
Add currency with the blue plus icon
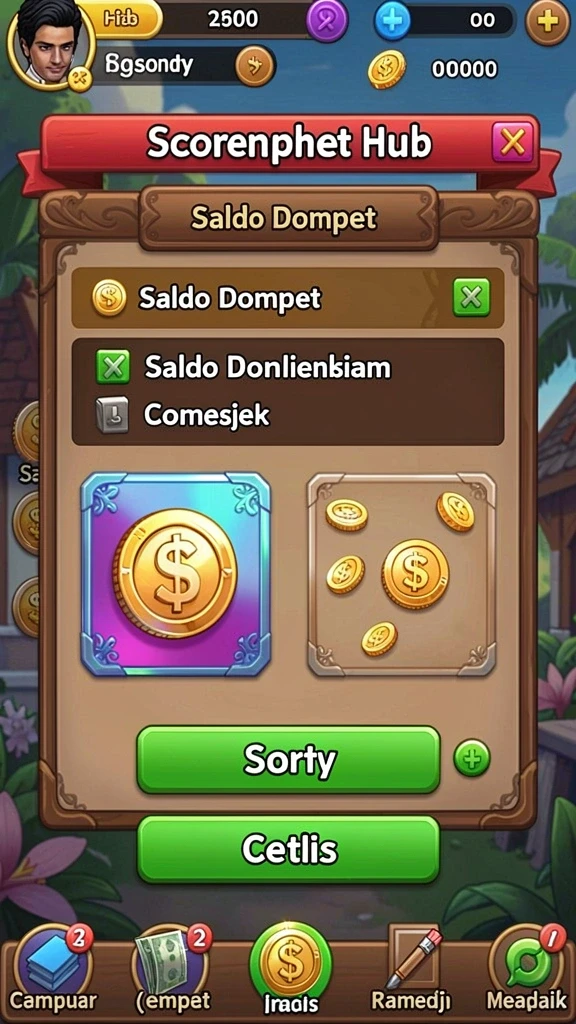point(392,20)
